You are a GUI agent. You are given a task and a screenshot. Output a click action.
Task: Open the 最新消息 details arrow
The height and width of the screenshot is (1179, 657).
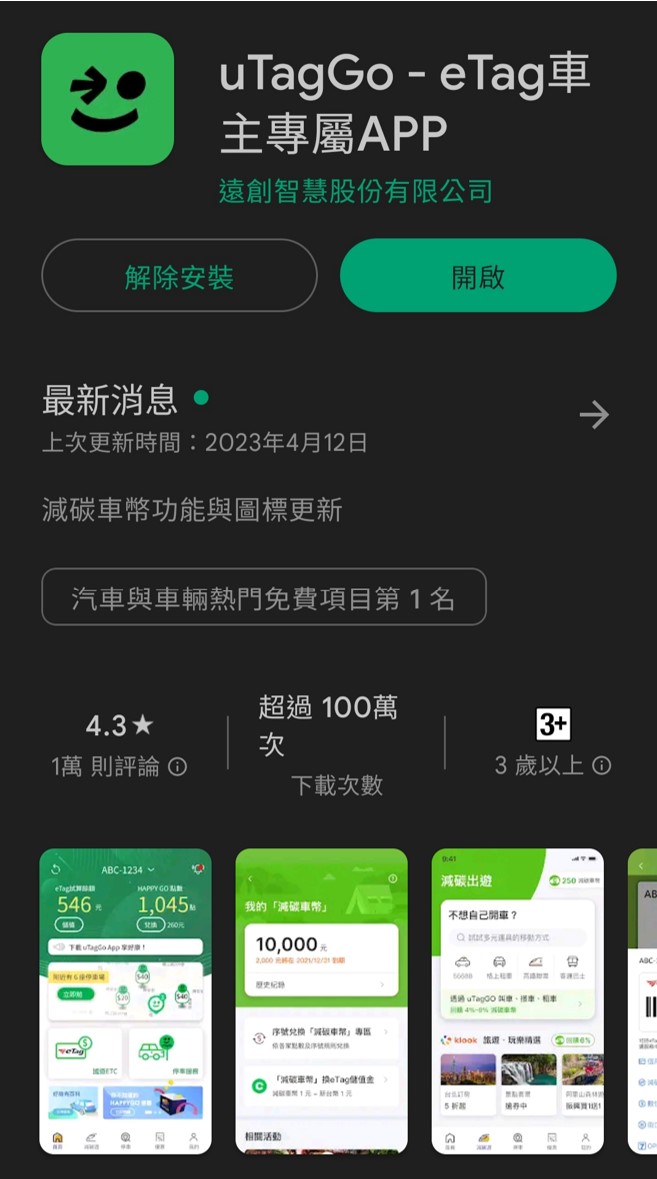(594, 415)
